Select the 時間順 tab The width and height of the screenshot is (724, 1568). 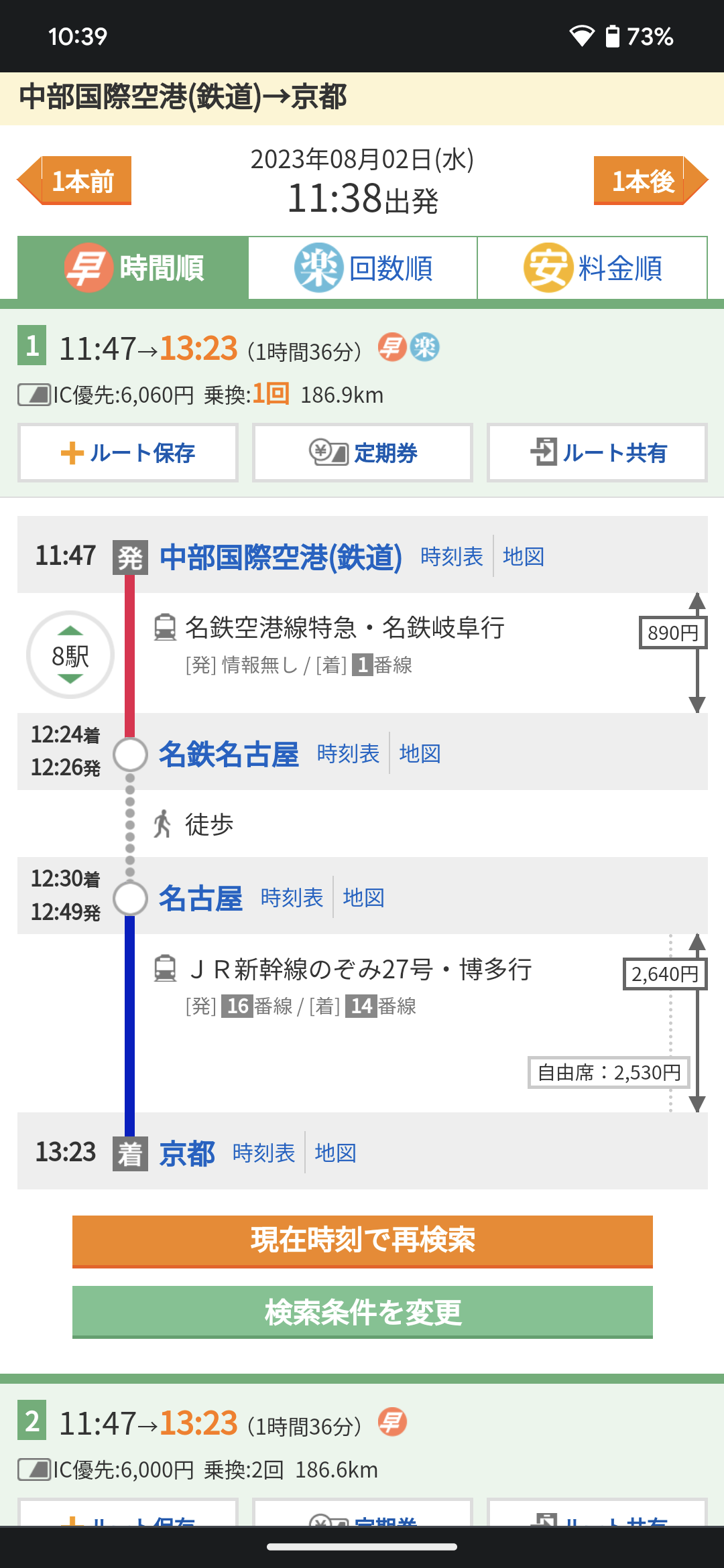[x=133, y=268]
